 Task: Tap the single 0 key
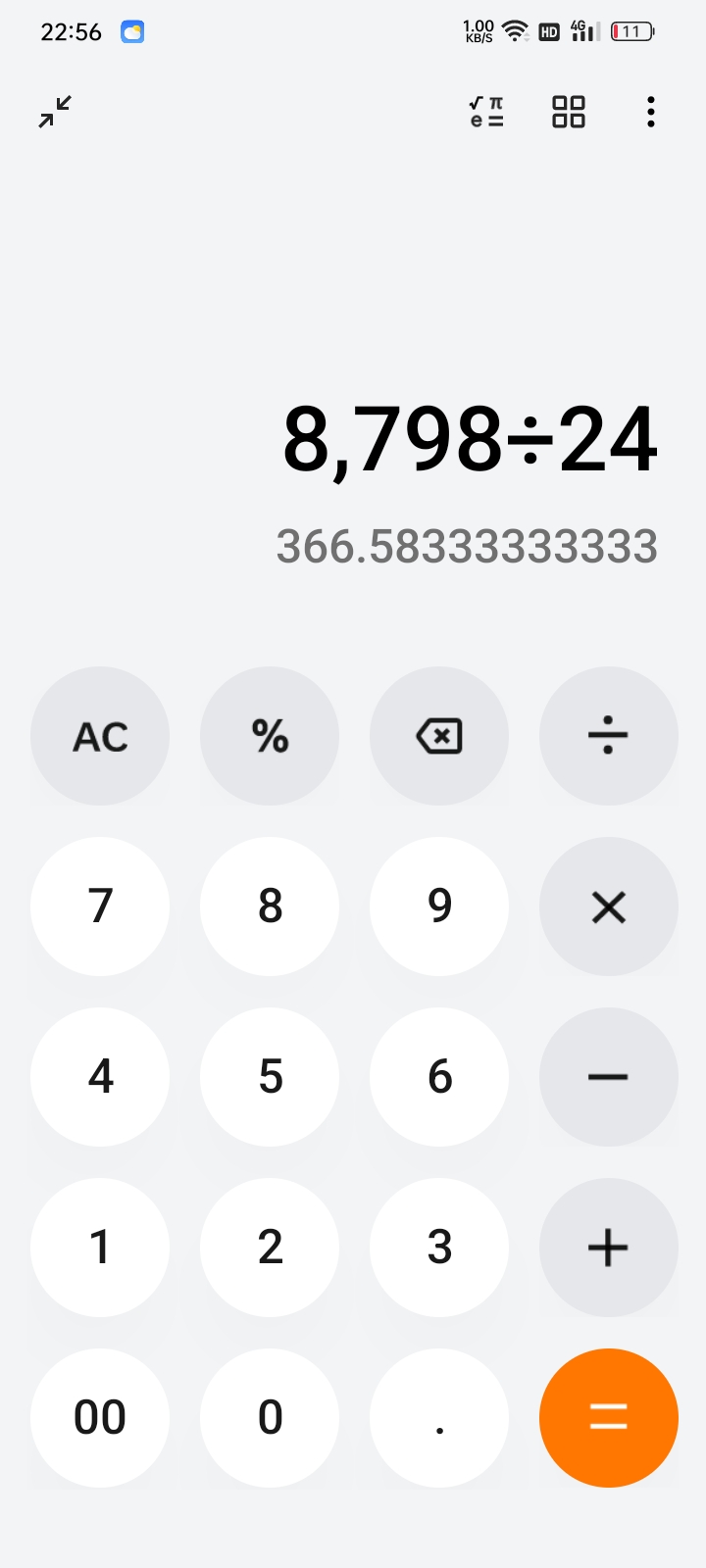(270, 1418)
